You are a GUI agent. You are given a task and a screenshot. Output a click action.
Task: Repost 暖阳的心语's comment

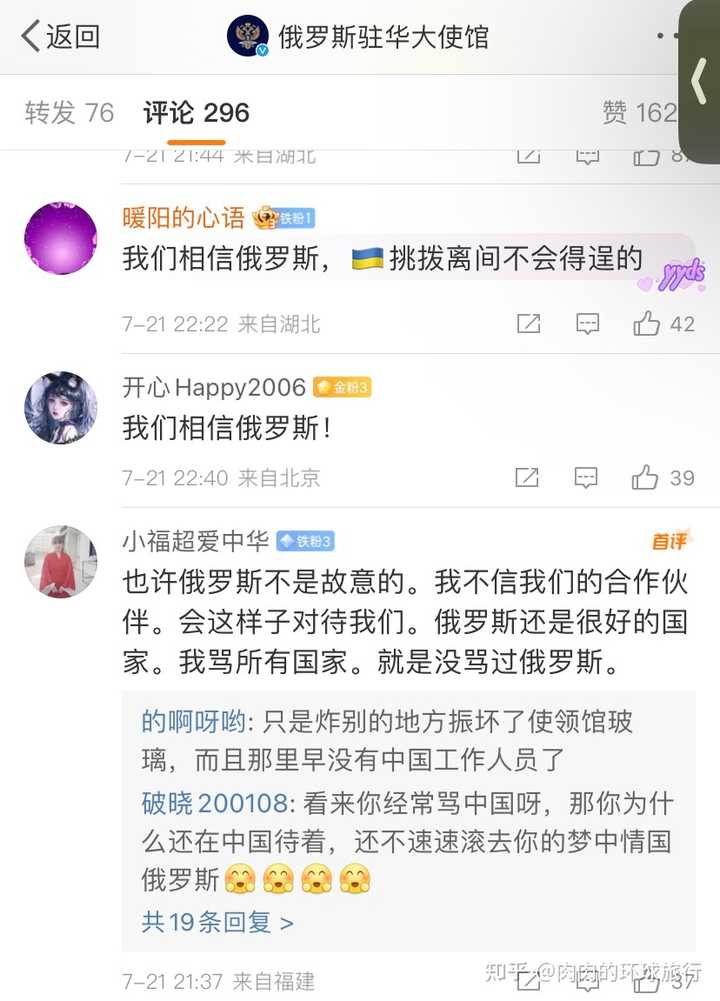click(528, 324)
